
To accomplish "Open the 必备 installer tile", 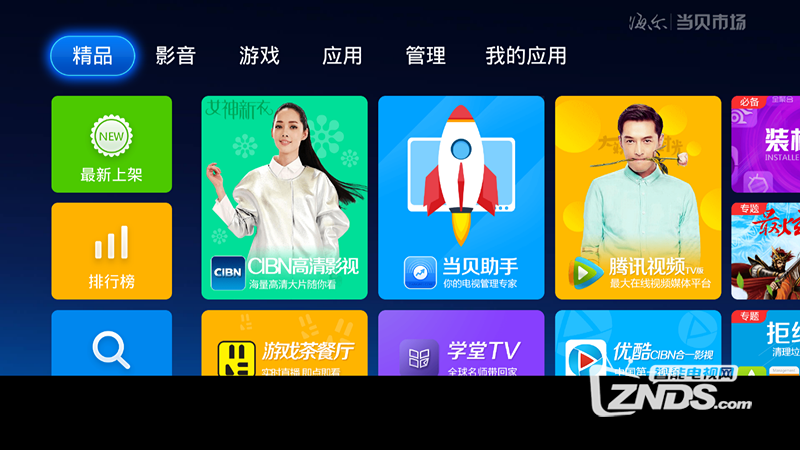I will click(x=765, y=145).
